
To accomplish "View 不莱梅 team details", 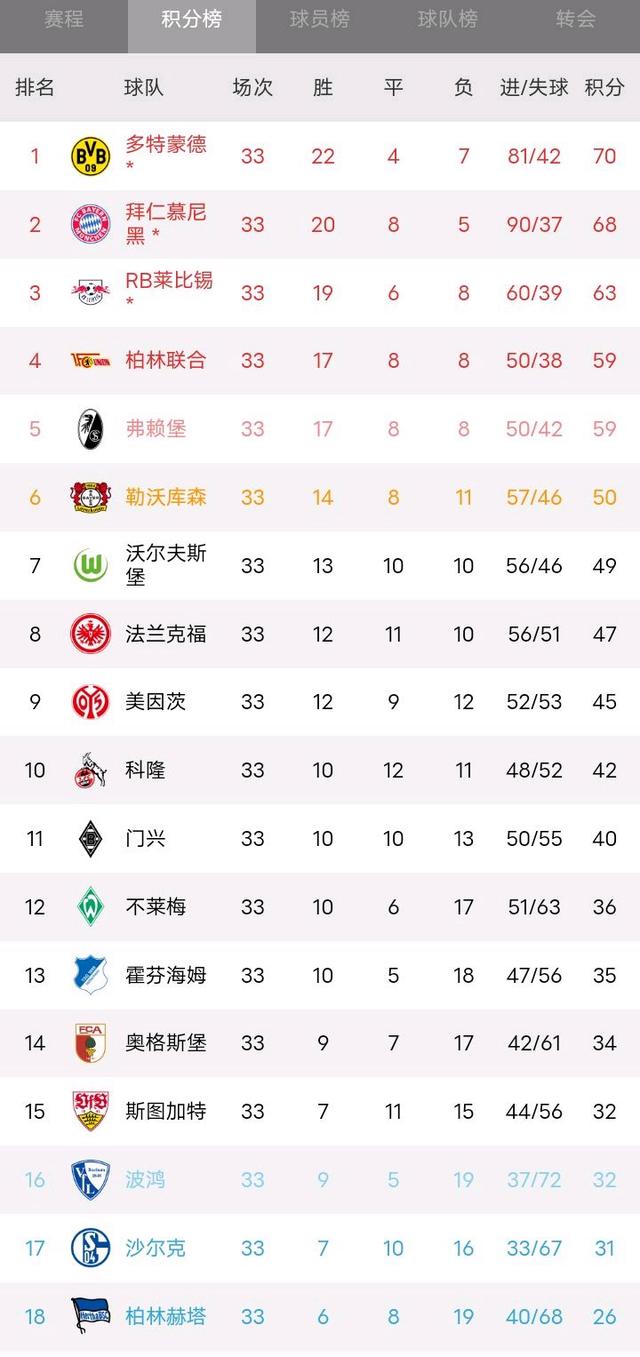I will [156, 907].
